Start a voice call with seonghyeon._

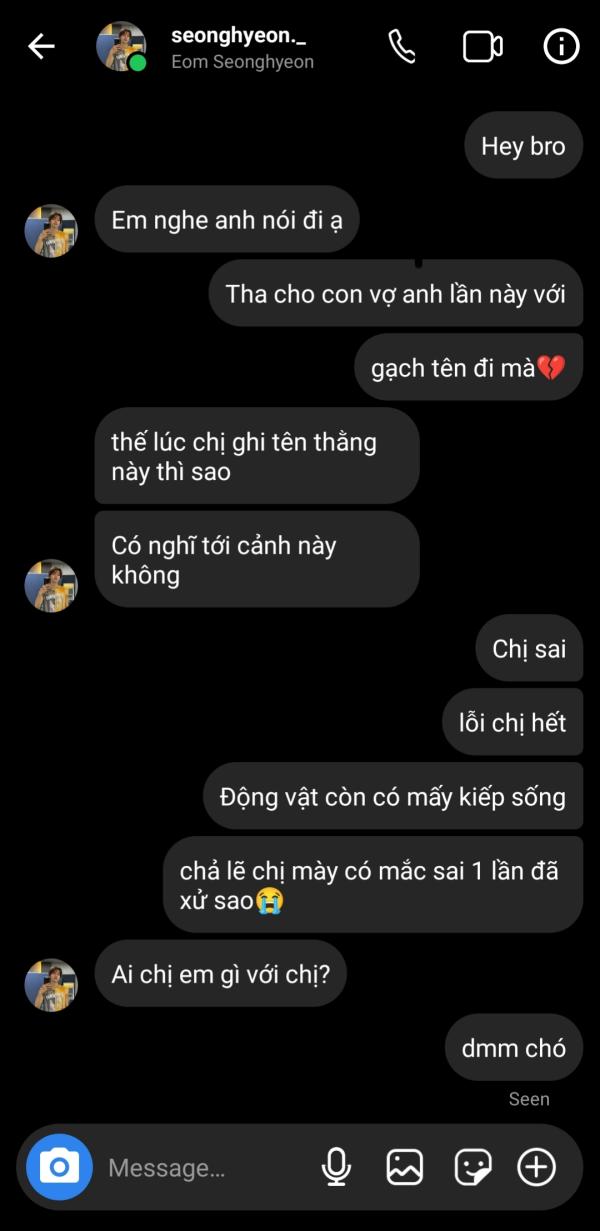point(402,47)
